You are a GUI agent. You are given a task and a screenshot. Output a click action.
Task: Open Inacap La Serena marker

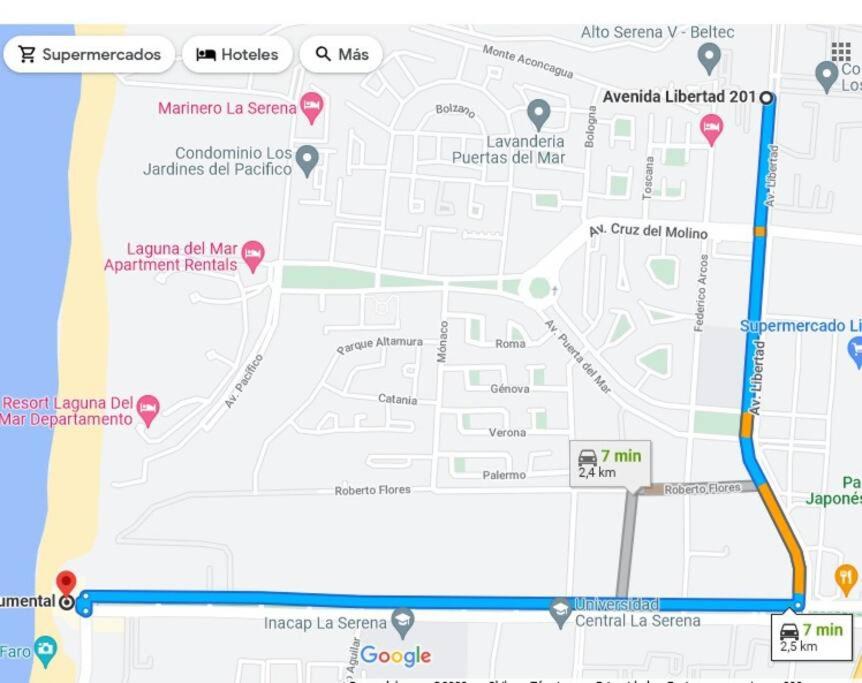(402, 621)
